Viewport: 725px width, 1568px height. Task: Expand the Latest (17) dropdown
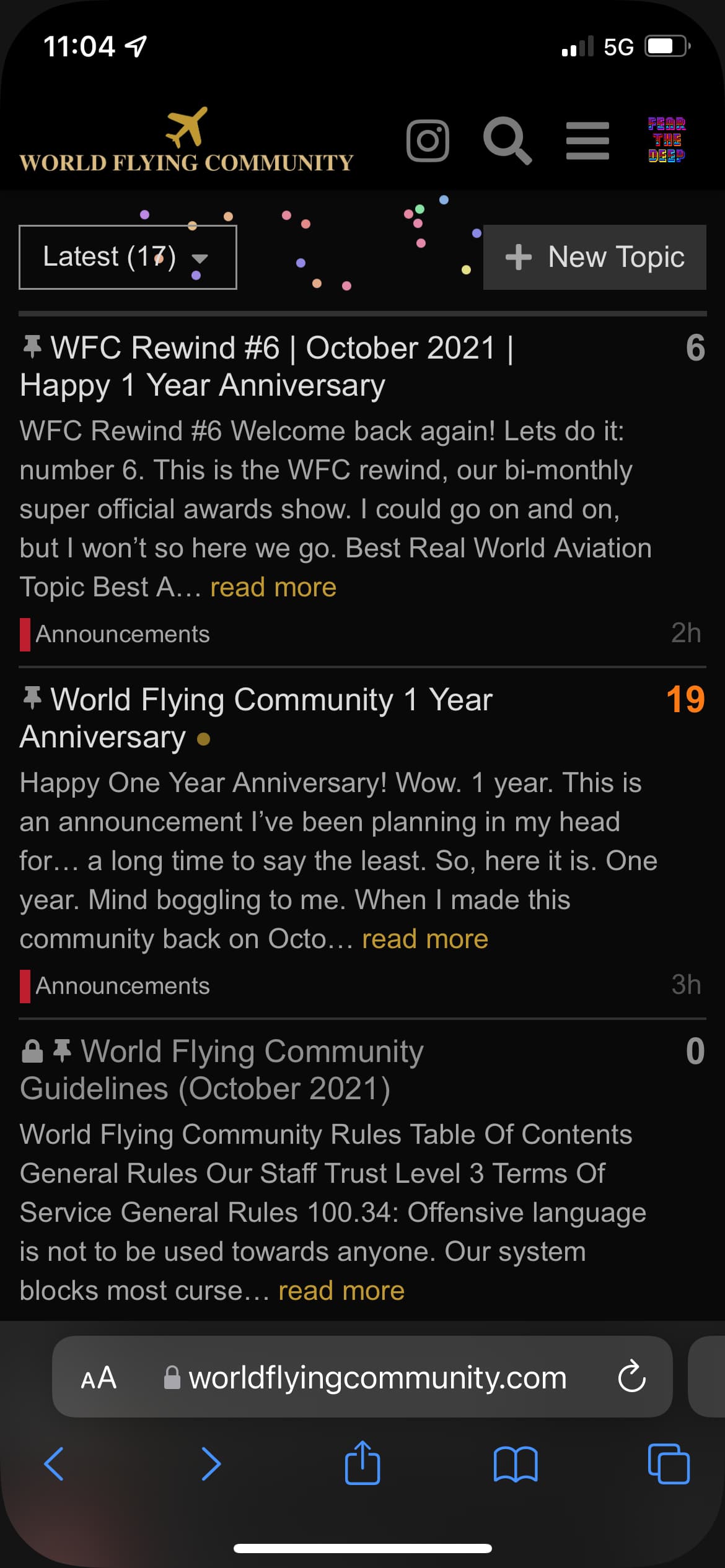tap(128, 257)
